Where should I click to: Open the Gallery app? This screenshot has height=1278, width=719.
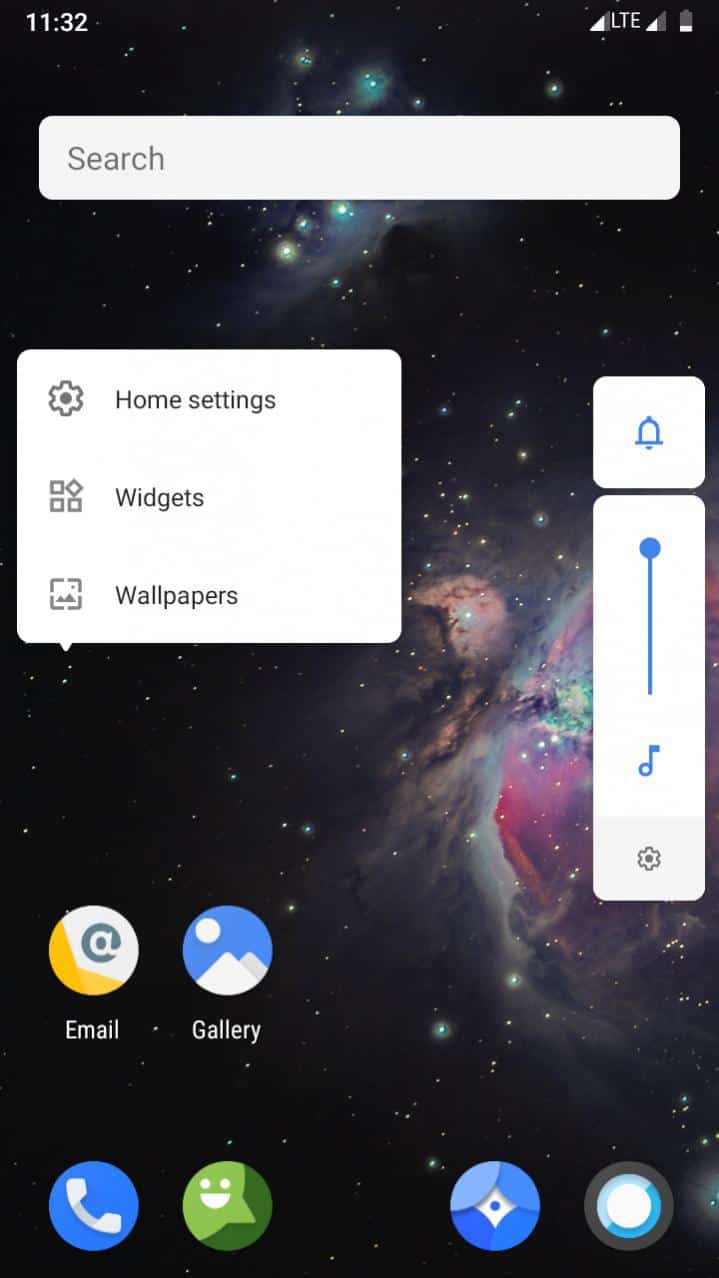[227, 952]
